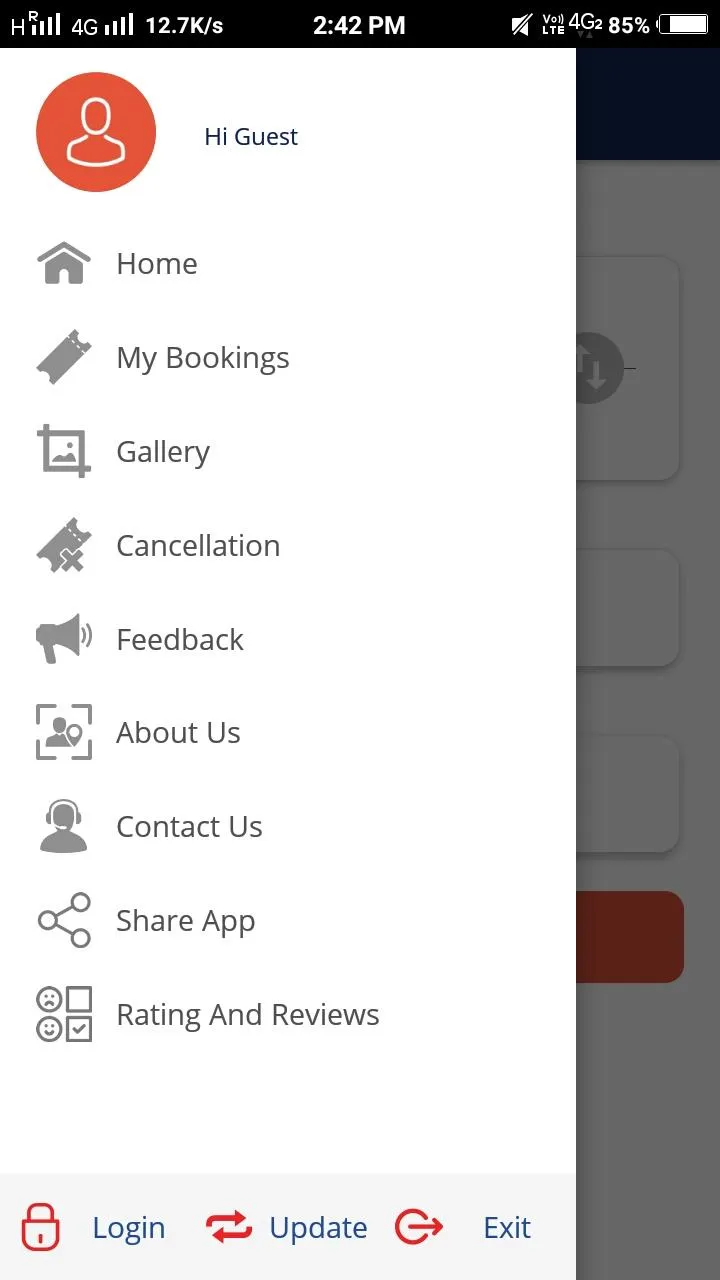The height and width of the screenshot is (1280, 720).
Task: Open the Cancellation option
Action: tap(197, 546)
